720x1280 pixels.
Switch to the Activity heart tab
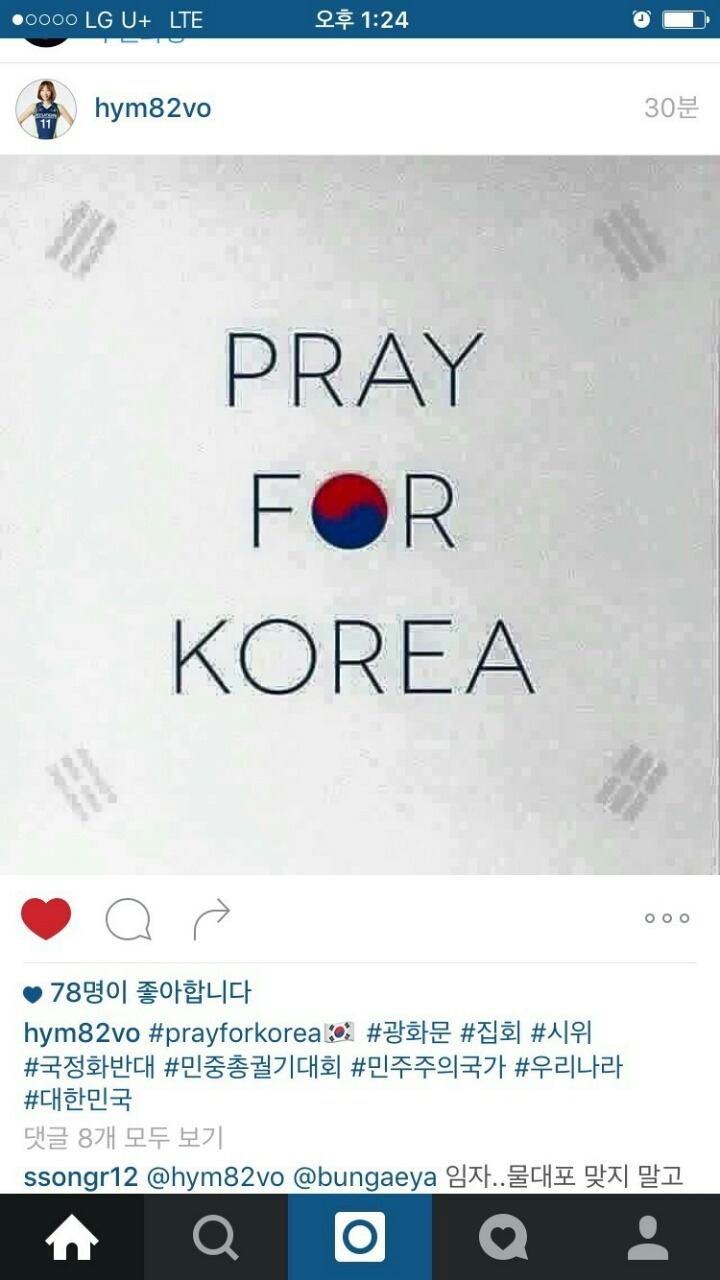[x=504, y=1238]
